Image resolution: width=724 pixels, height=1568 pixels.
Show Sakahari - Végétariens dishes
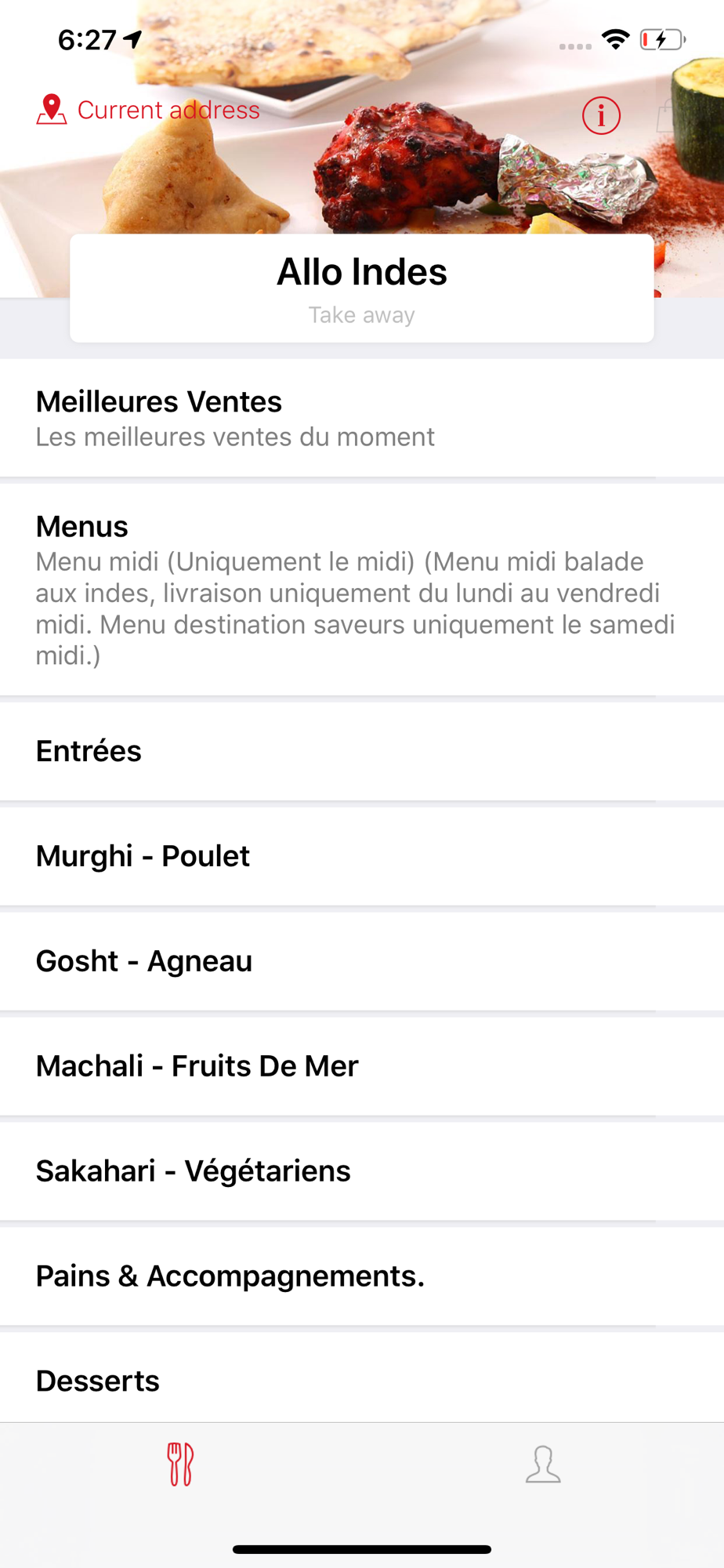click(x=362, y=1171)
